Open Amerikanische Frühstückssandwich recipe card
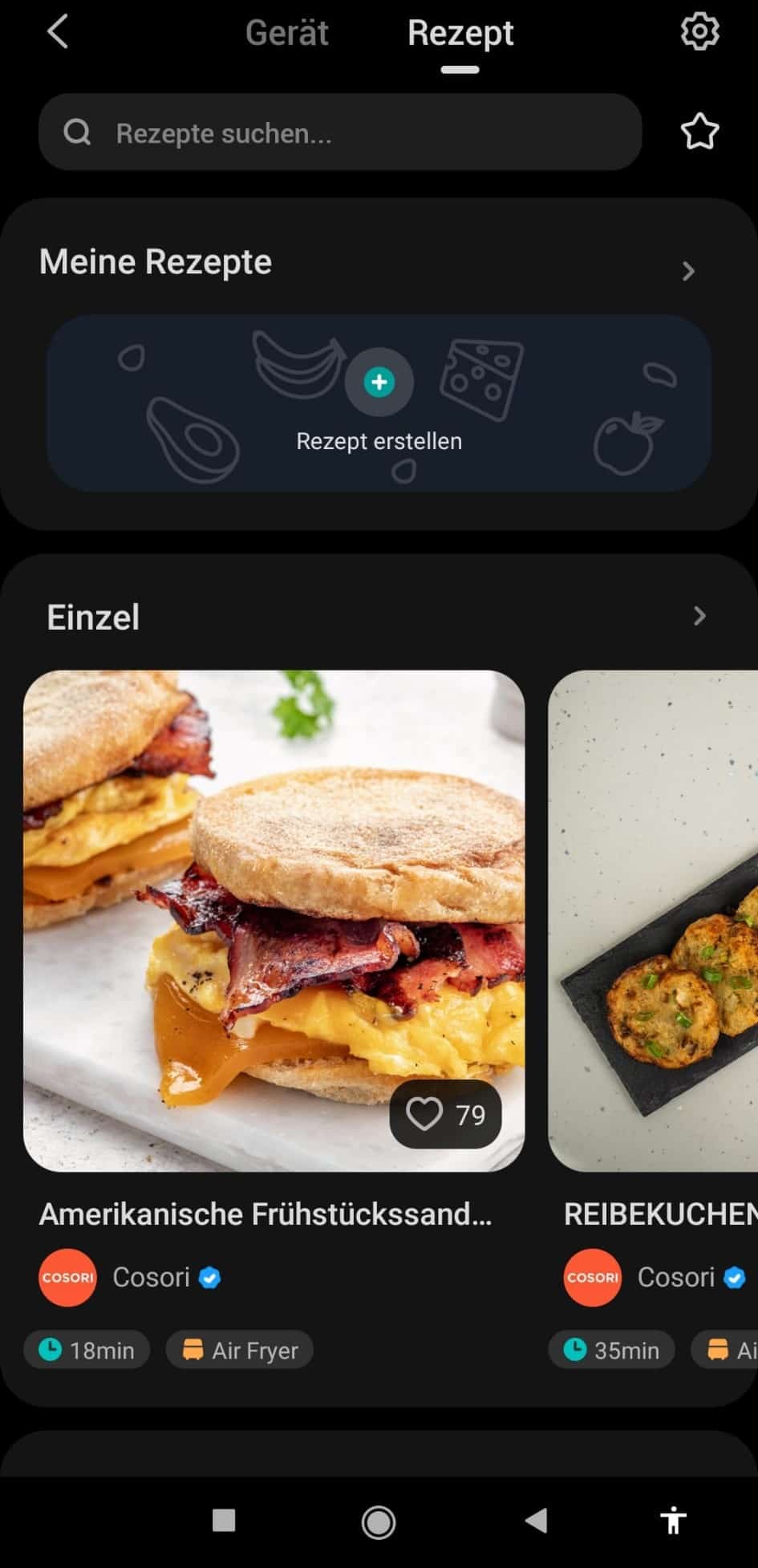This screenshot has width=758, height=1568. pyautogui.click(x=274, y=920)
